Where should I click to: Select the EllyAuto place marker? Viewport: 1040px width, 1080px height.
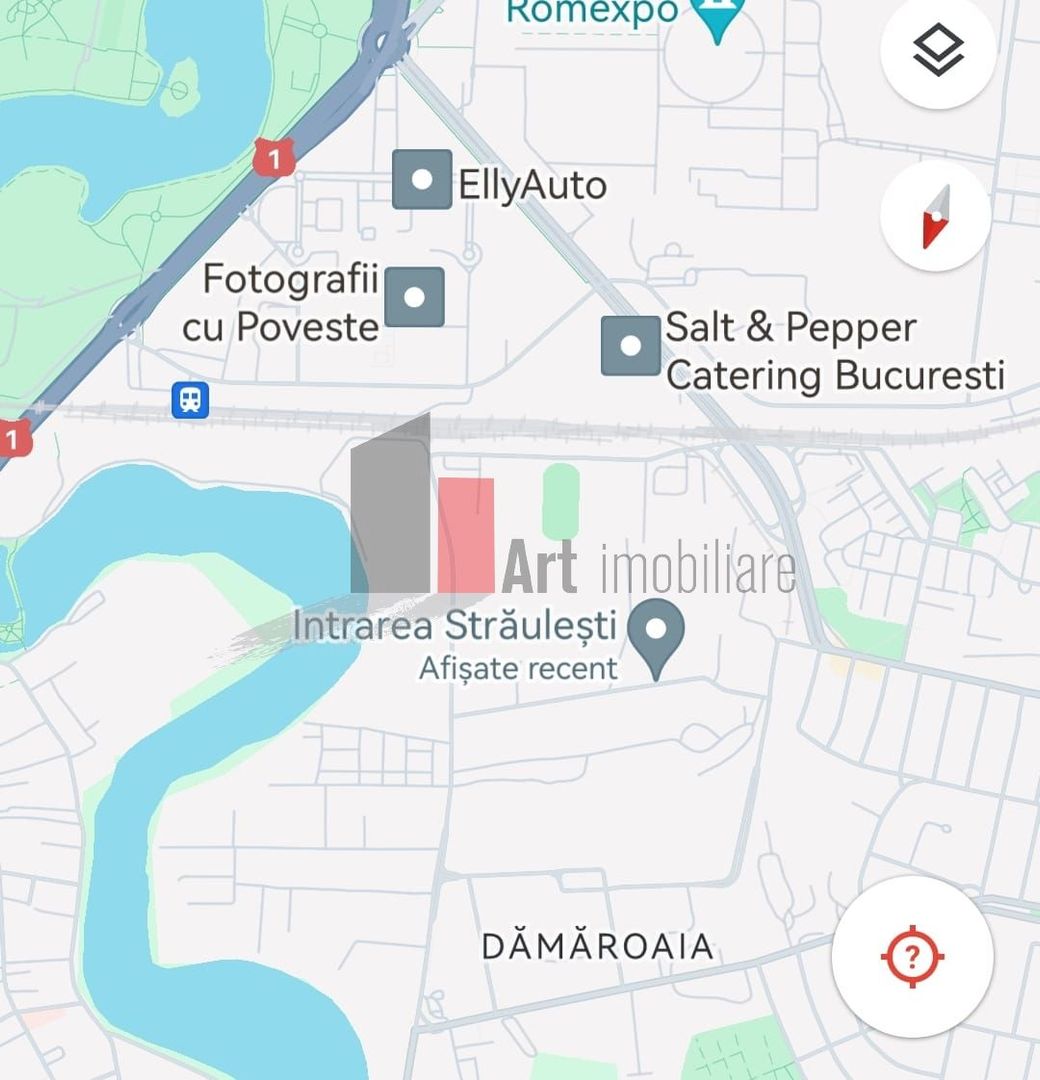422,180
